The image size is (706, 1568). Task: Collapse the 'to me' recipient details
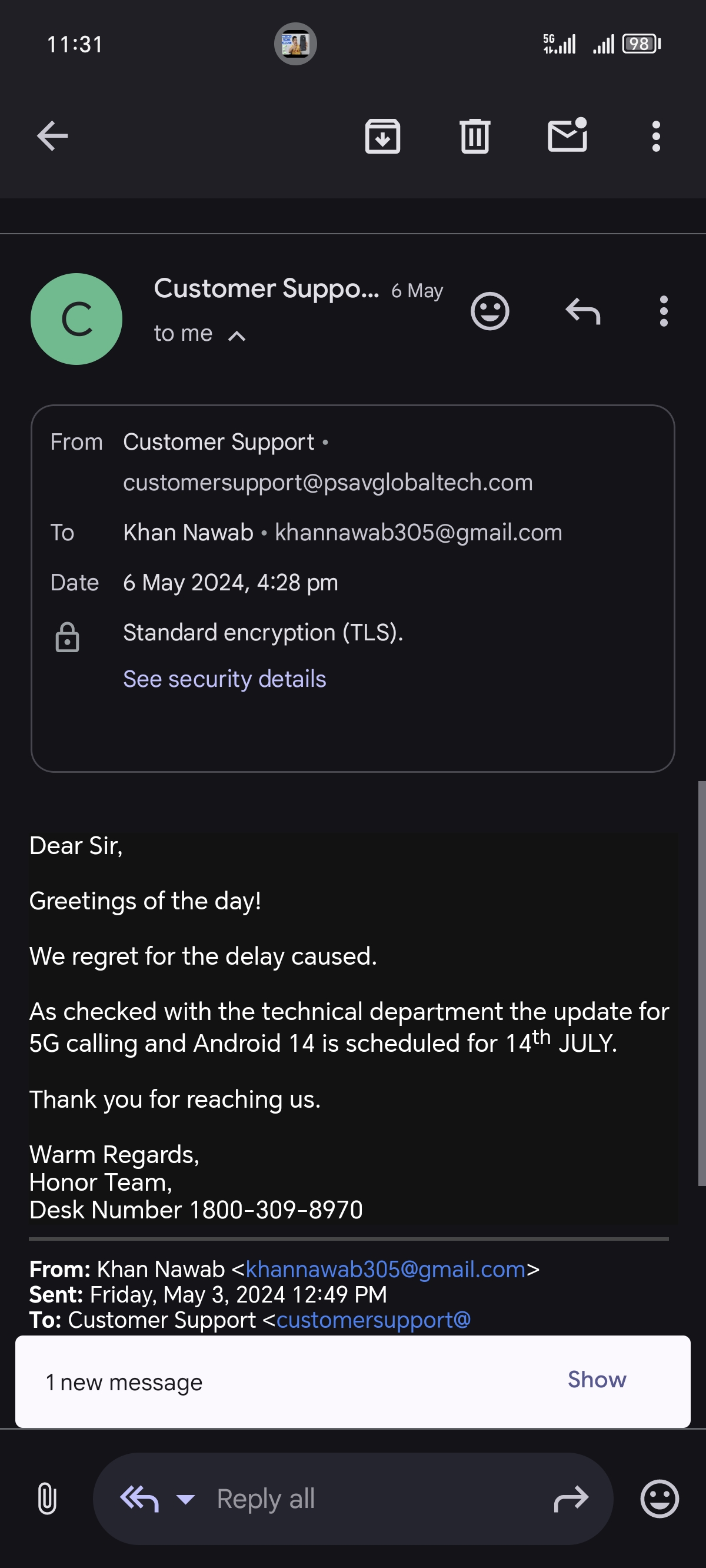coord(237,335)
